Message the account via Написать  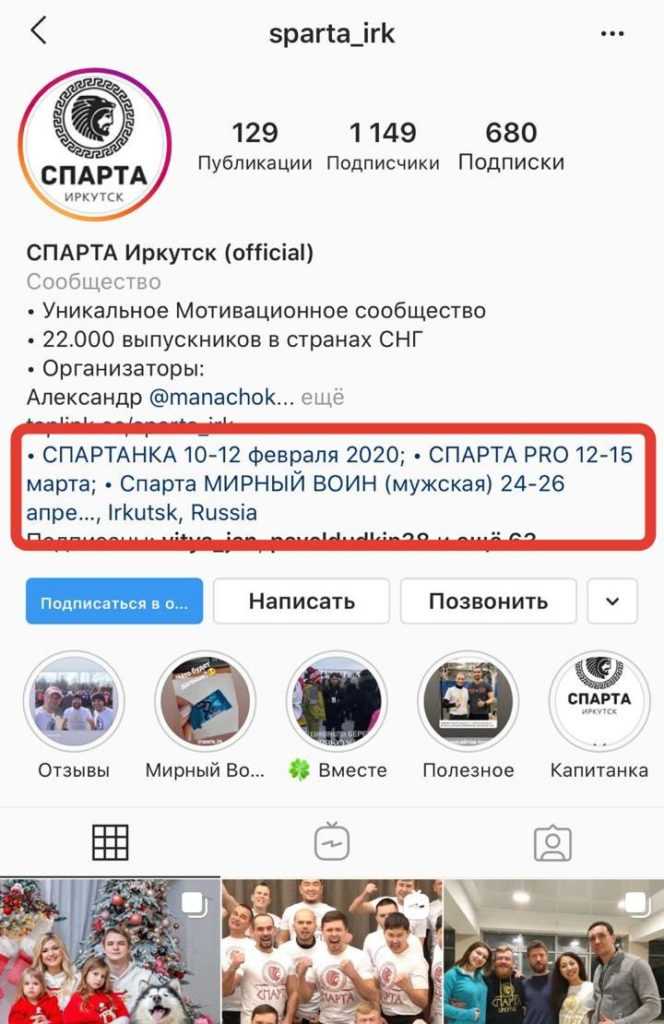point(302,601)
